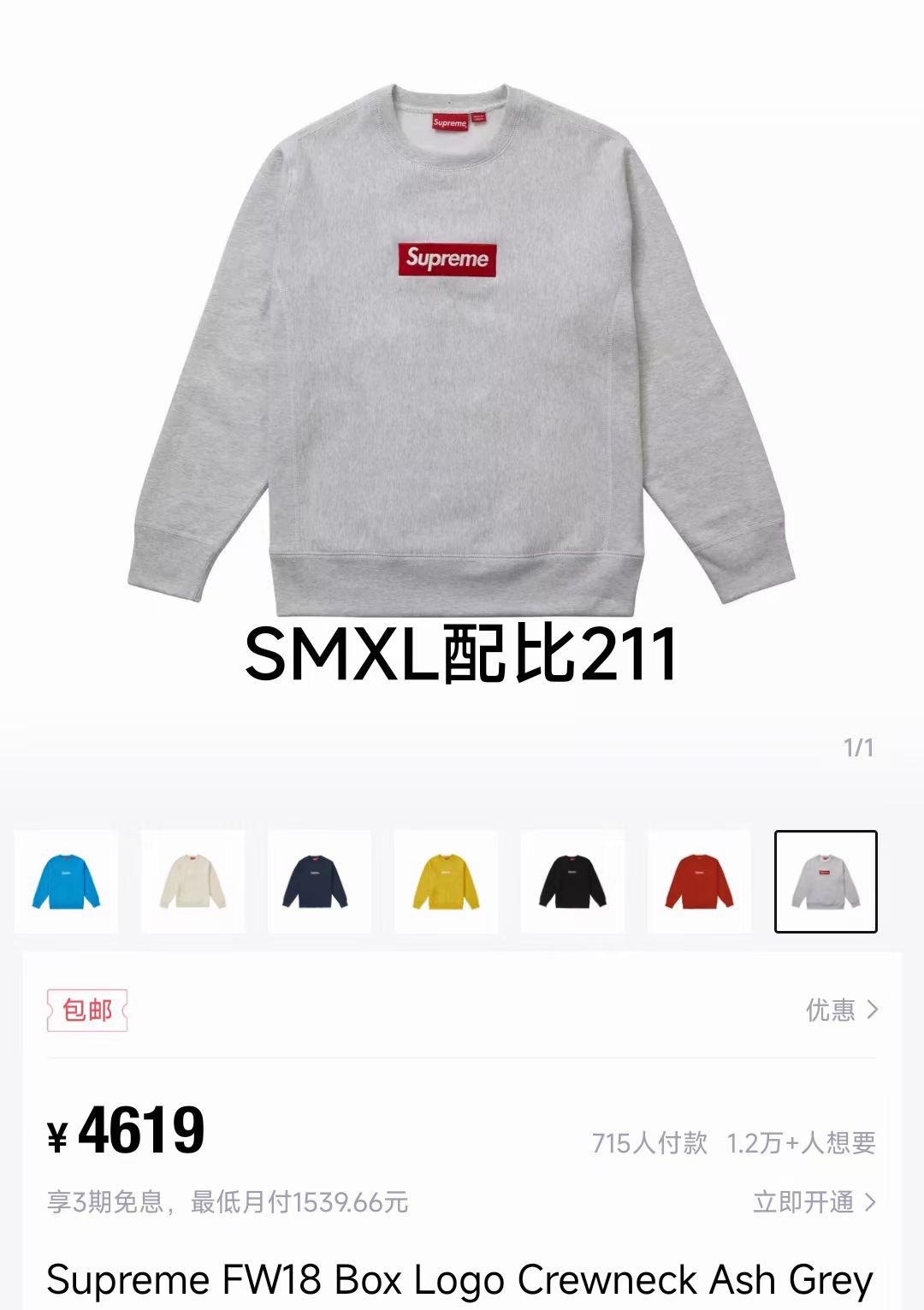Select the blue sweatshirt color thumbnail
924x1310 pixels.
tap(66, 881)
